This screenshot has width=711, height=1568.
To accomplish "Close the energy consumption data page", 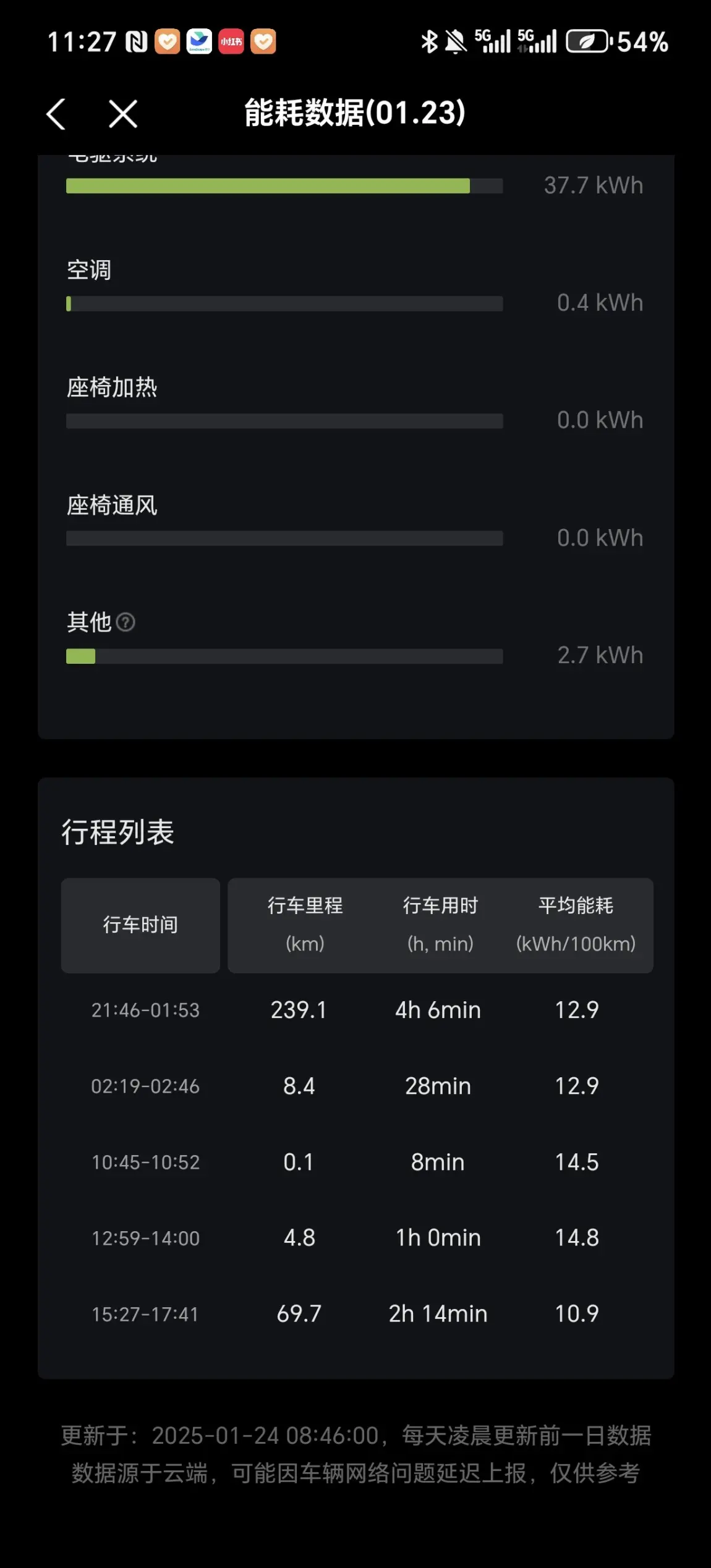I will (x=123, y=114).
